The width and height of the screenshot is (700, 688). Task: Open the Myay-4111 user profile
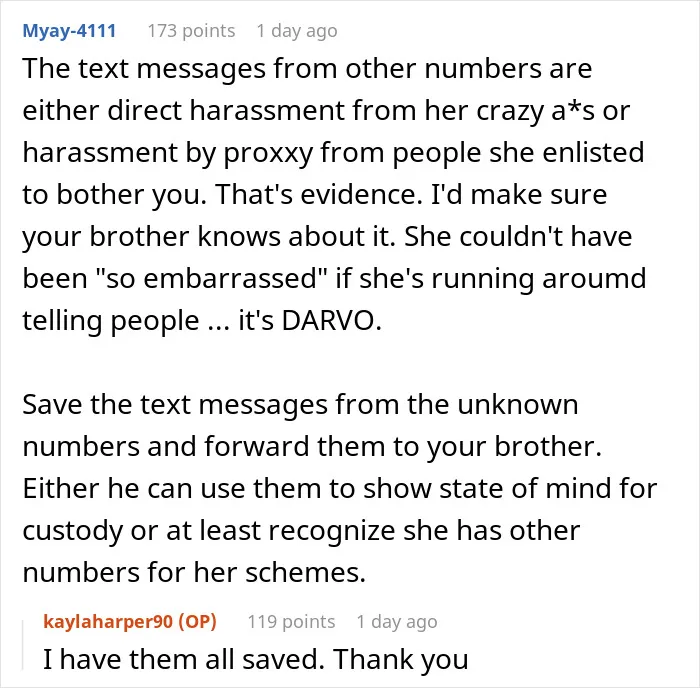(69, 31)
